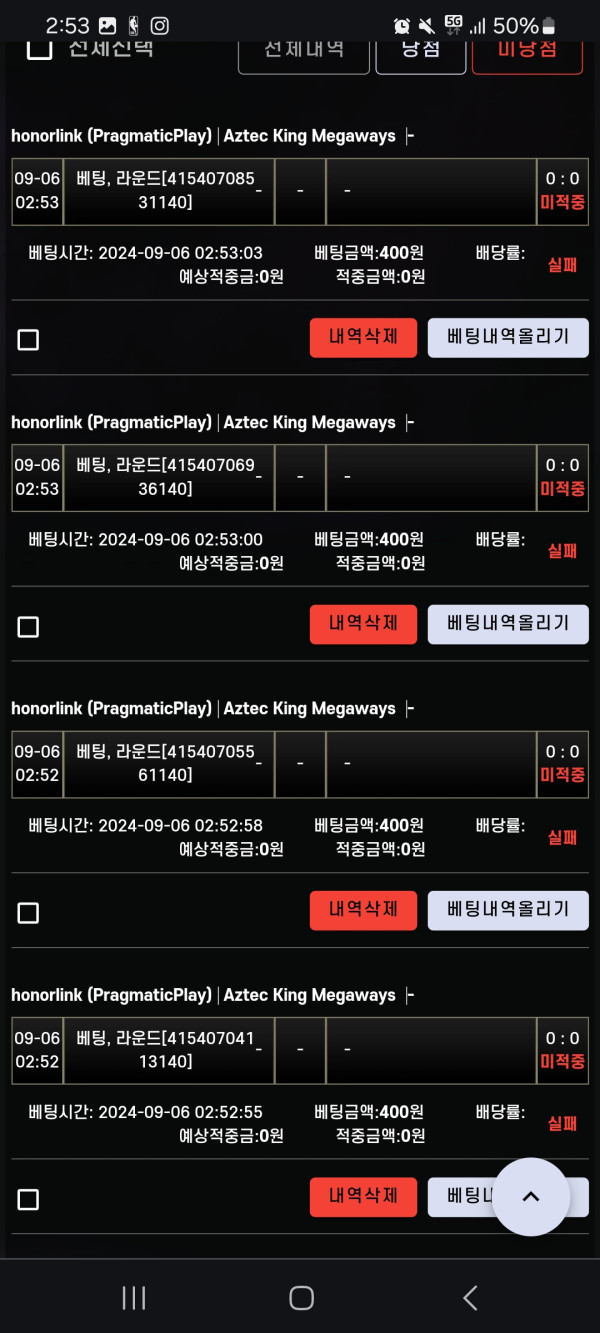The height and width of the screenshot is (1333, 600).
Task: Tick the 전체선택 select-all checkbox
Action: coord(39,47)
